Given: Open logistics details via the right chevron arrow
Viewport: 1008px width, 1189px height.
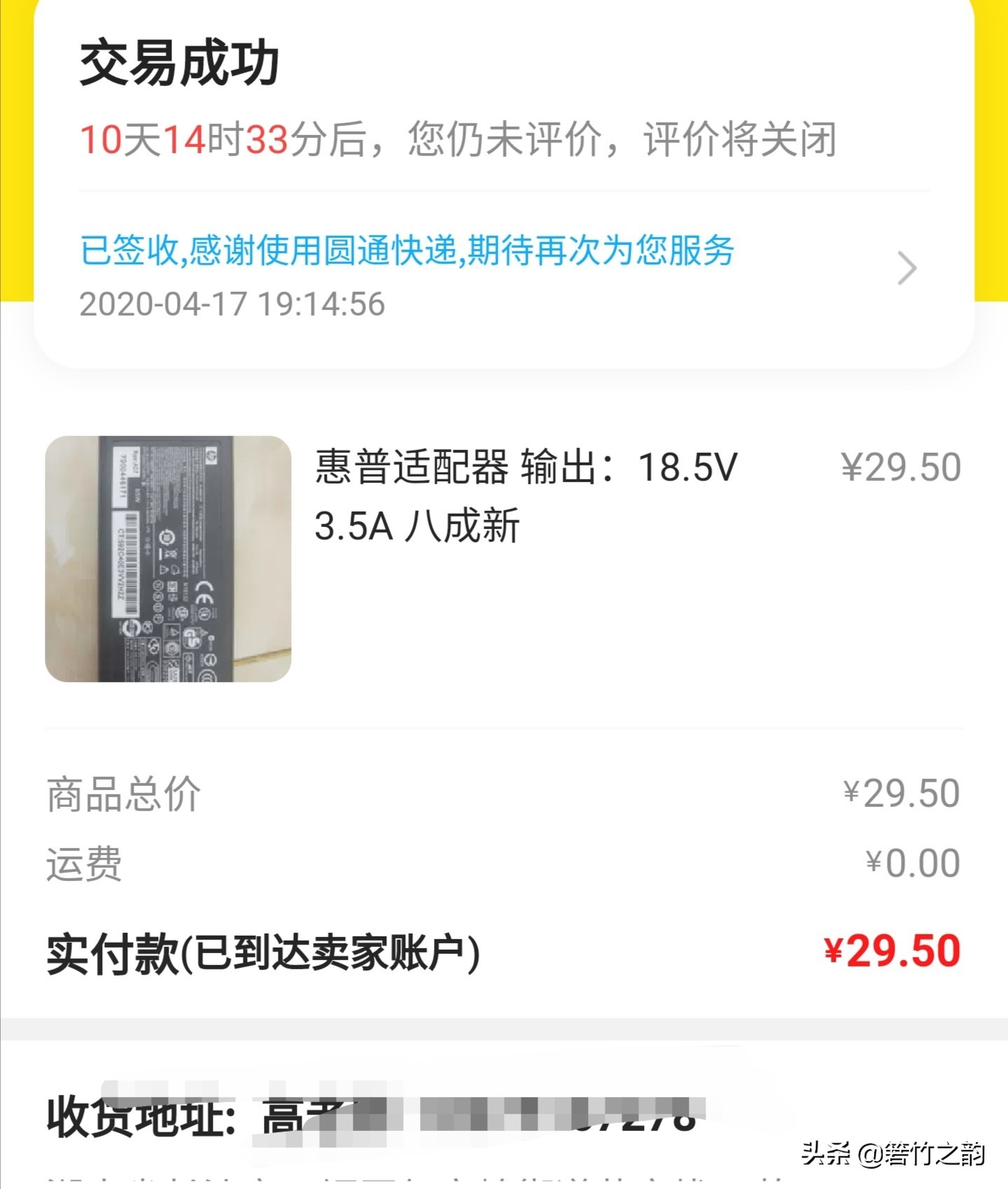Looking at the screenshot, I should [907, 268].
